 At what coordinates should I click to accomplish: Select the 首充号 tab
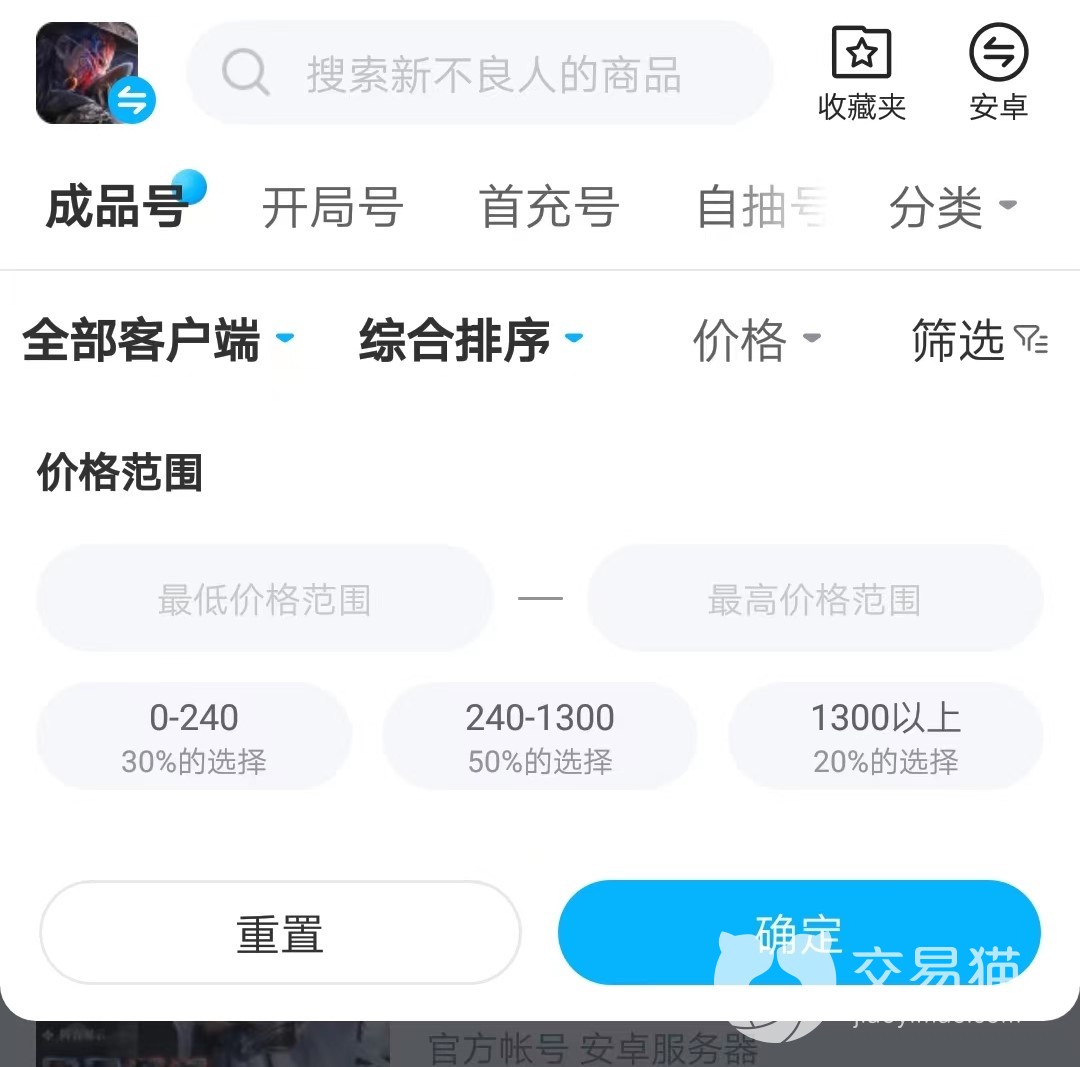click(549, 208)
